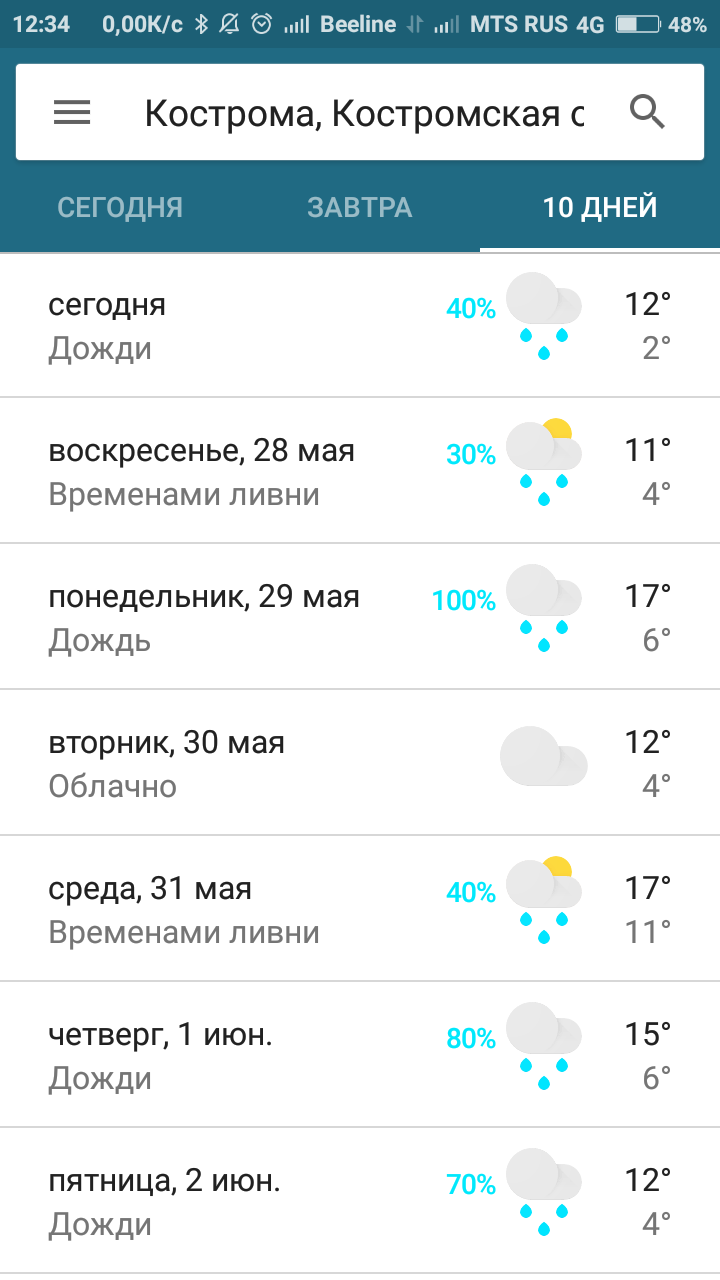The image size is (720, 1280).
Task: Tap the Кострома location search field
Action: [x=364, y=114]
